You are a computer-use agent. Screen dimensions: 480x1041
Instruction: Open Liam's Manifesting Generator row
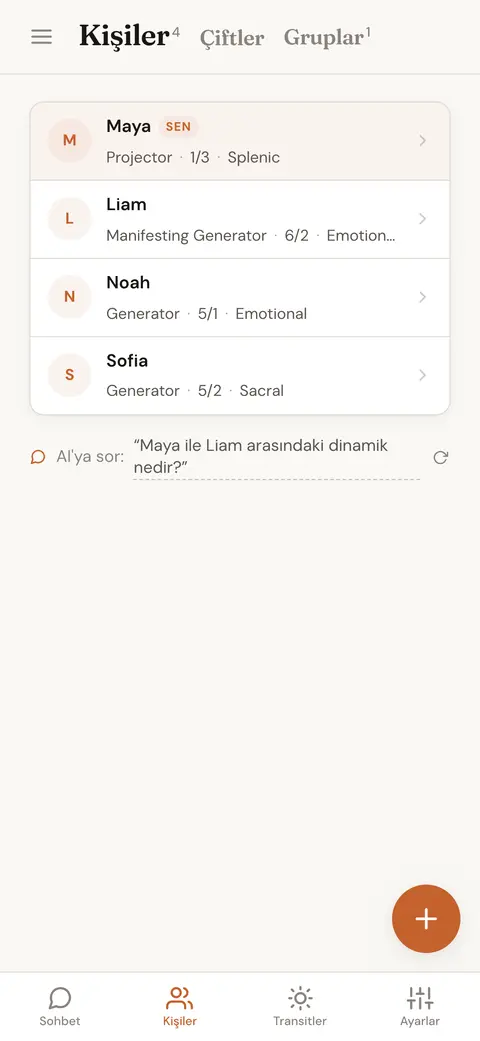point(240,219)
